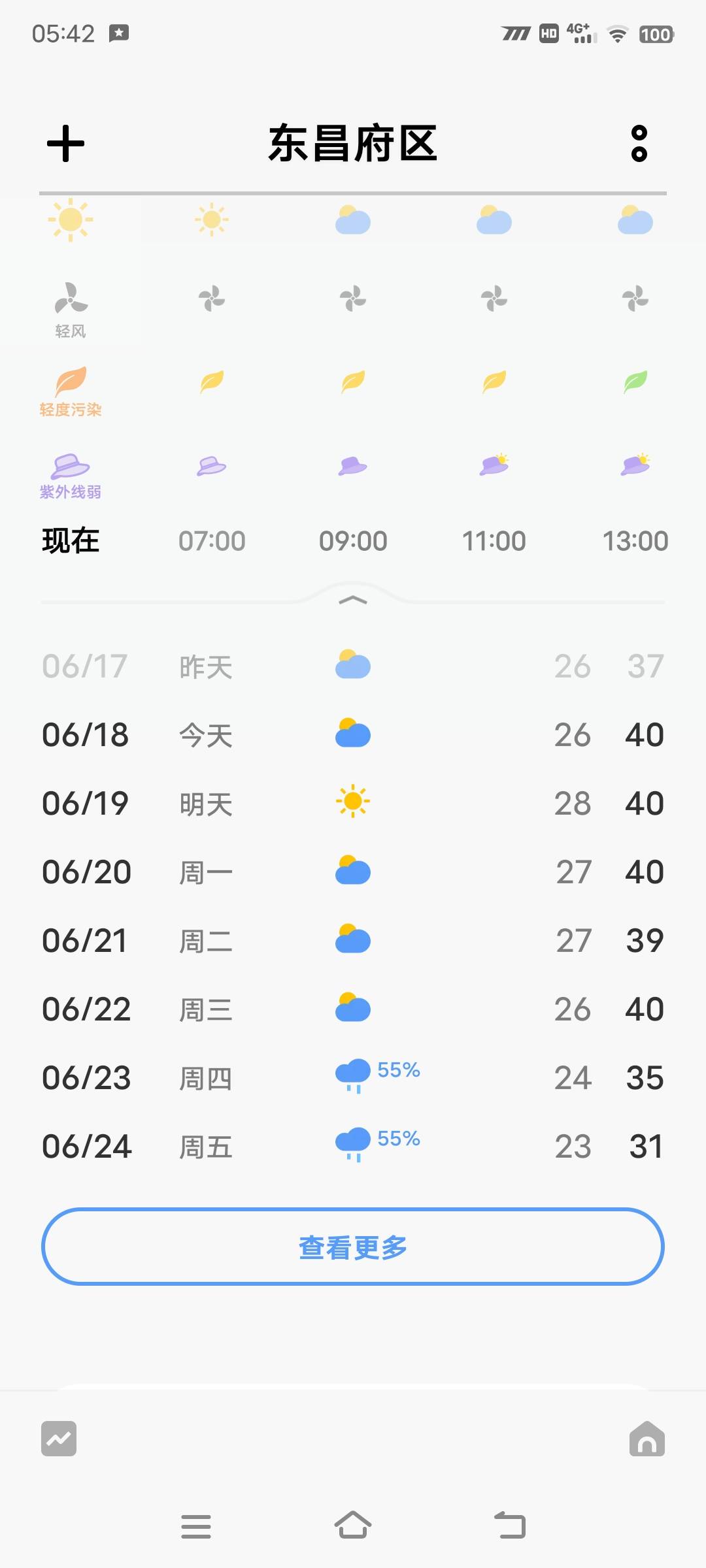This screenshot has width=706, height=1568.
Task: Select the 11:00 hourly column
Action: click(494, 541)
